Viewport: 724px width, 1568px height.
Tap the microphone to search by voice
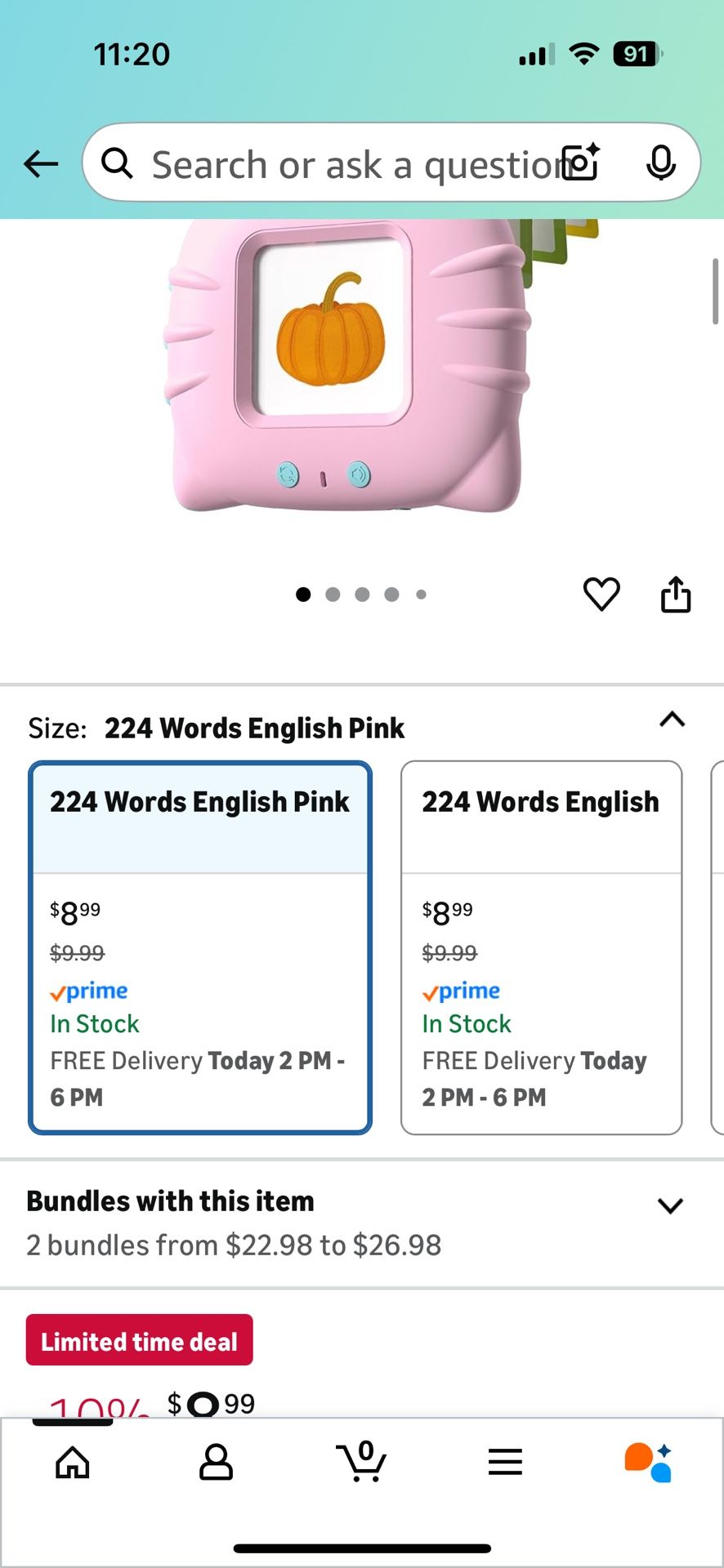(662, 163)
